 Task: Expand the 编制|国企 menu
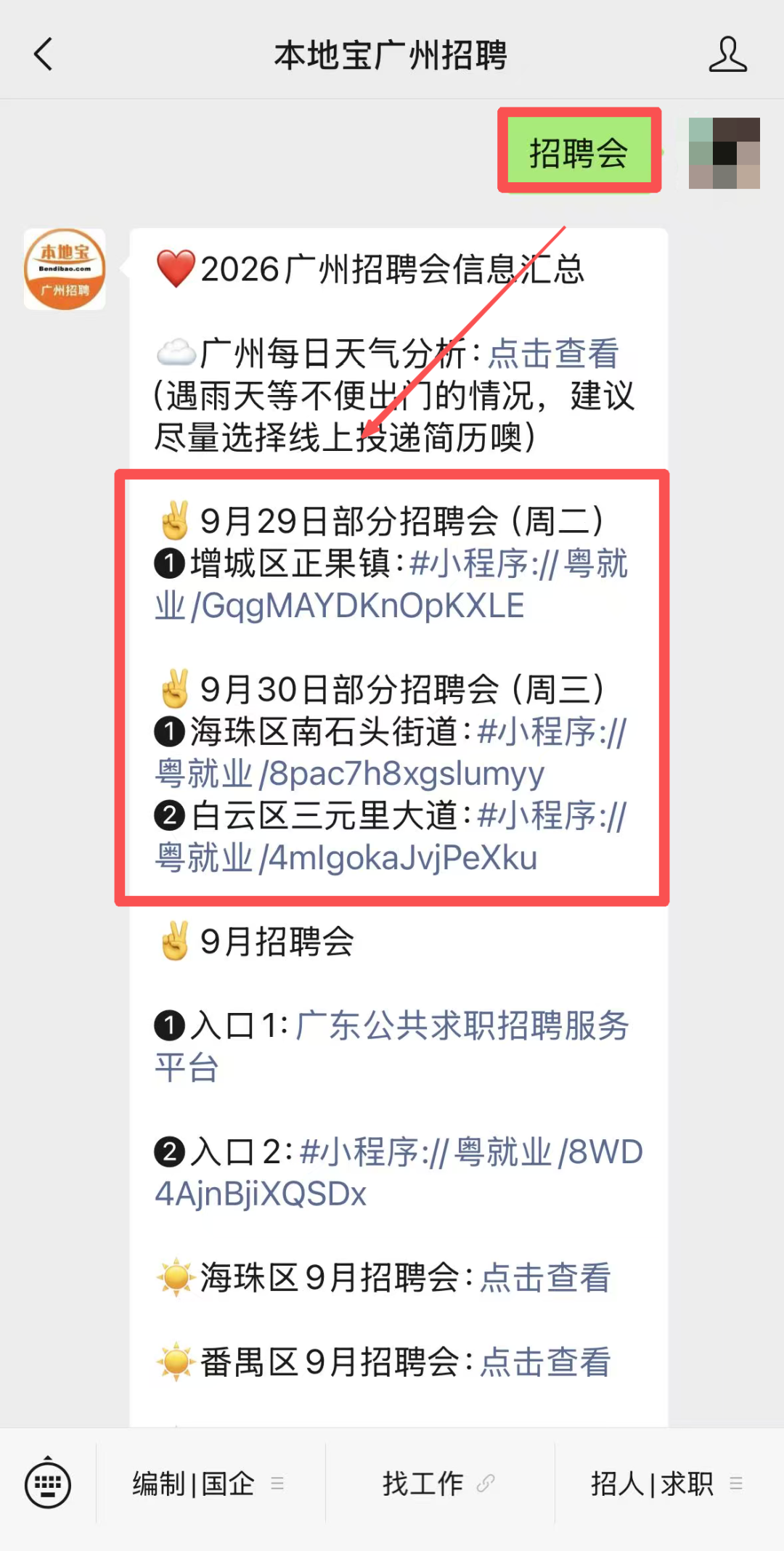pyautogui.click(x=210, y=1483)
